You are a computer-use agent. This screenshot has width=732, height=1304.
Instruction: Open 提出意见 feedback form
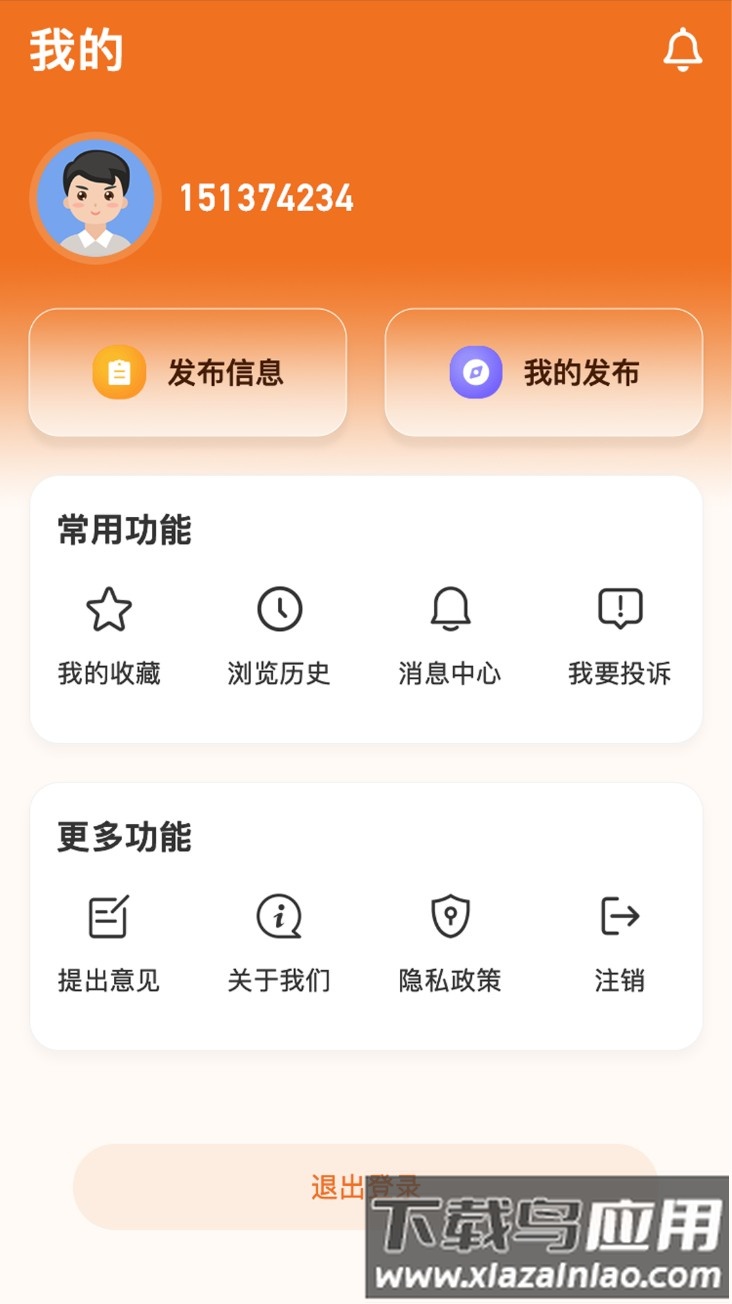[x=109, y=942]
